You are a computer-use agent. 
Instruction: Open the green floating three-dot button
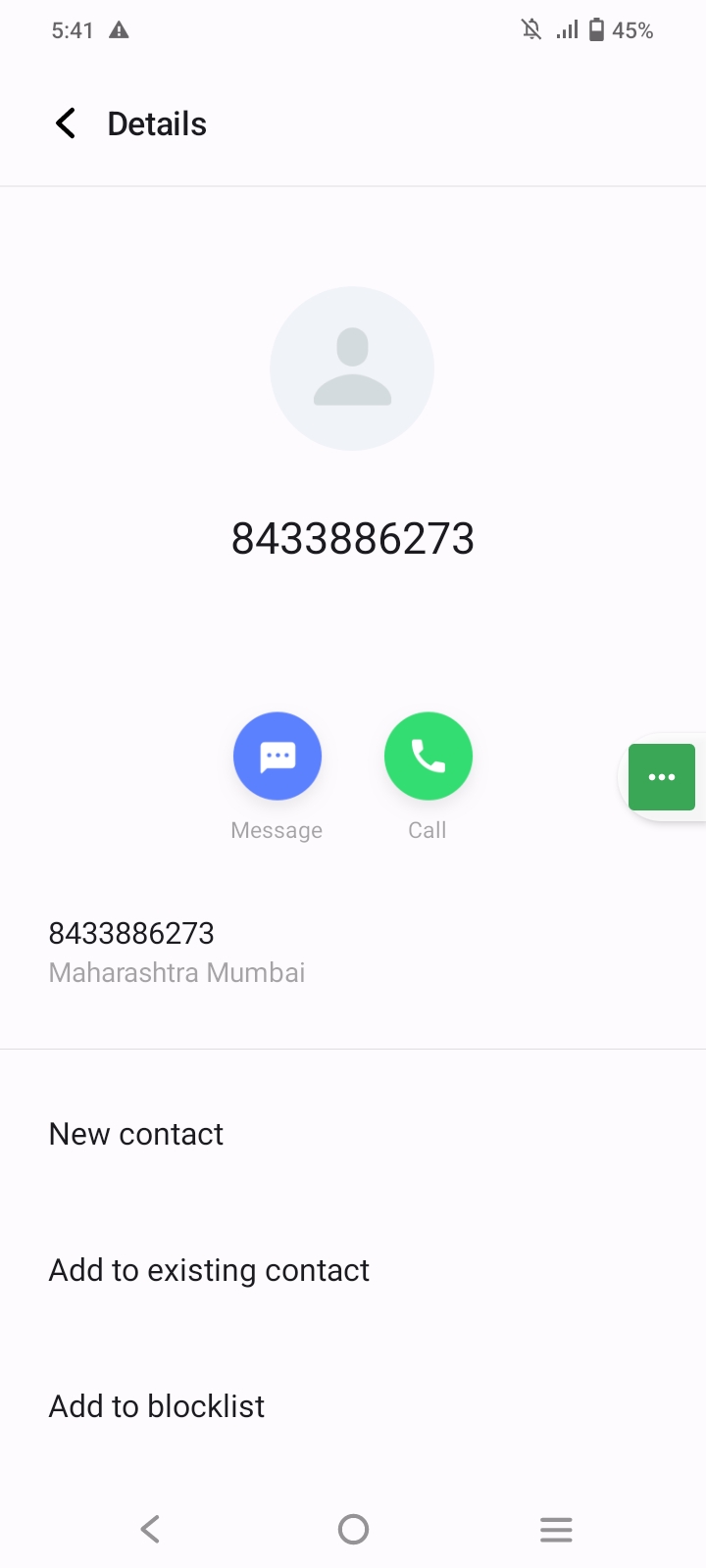(662, 777)
